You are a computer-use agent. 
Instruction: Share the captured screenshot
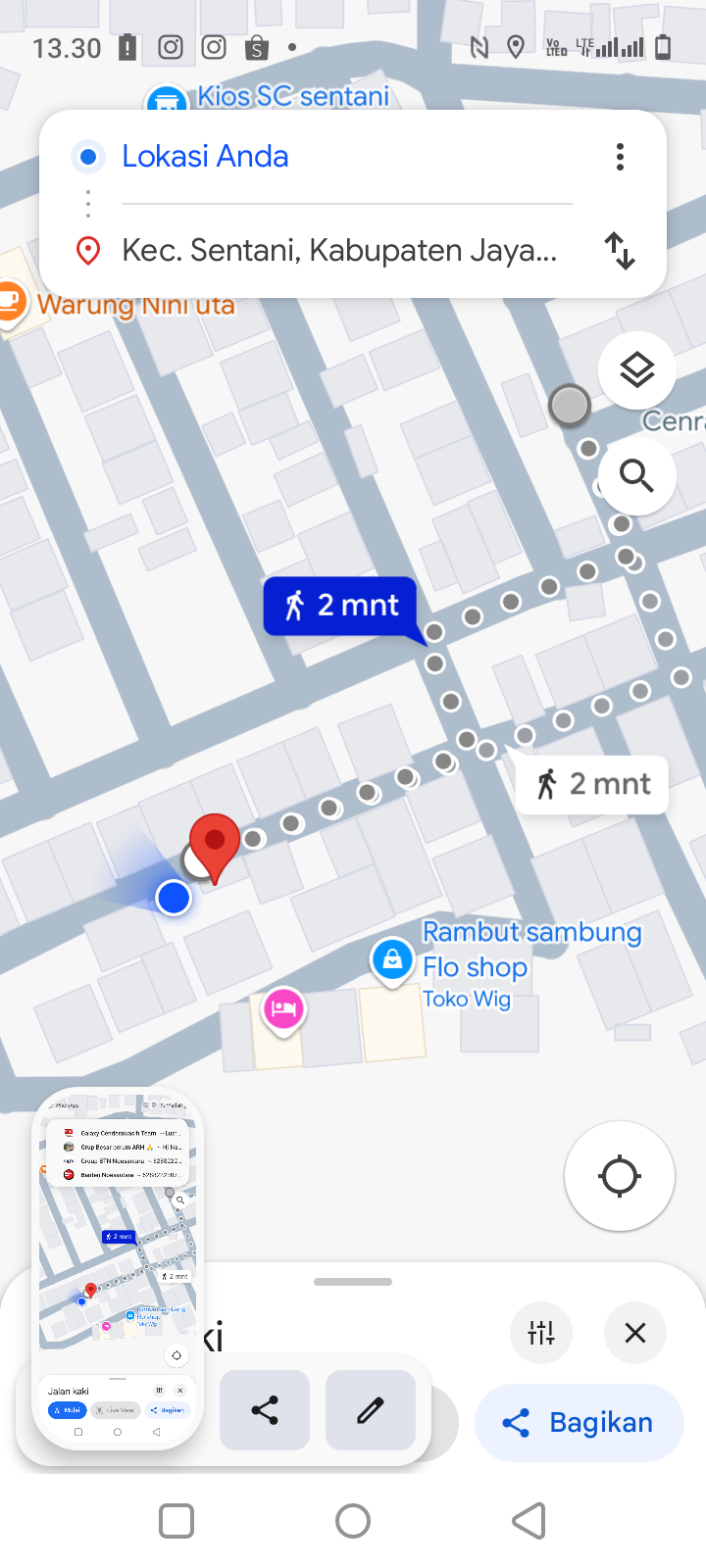pos(265,1411)
